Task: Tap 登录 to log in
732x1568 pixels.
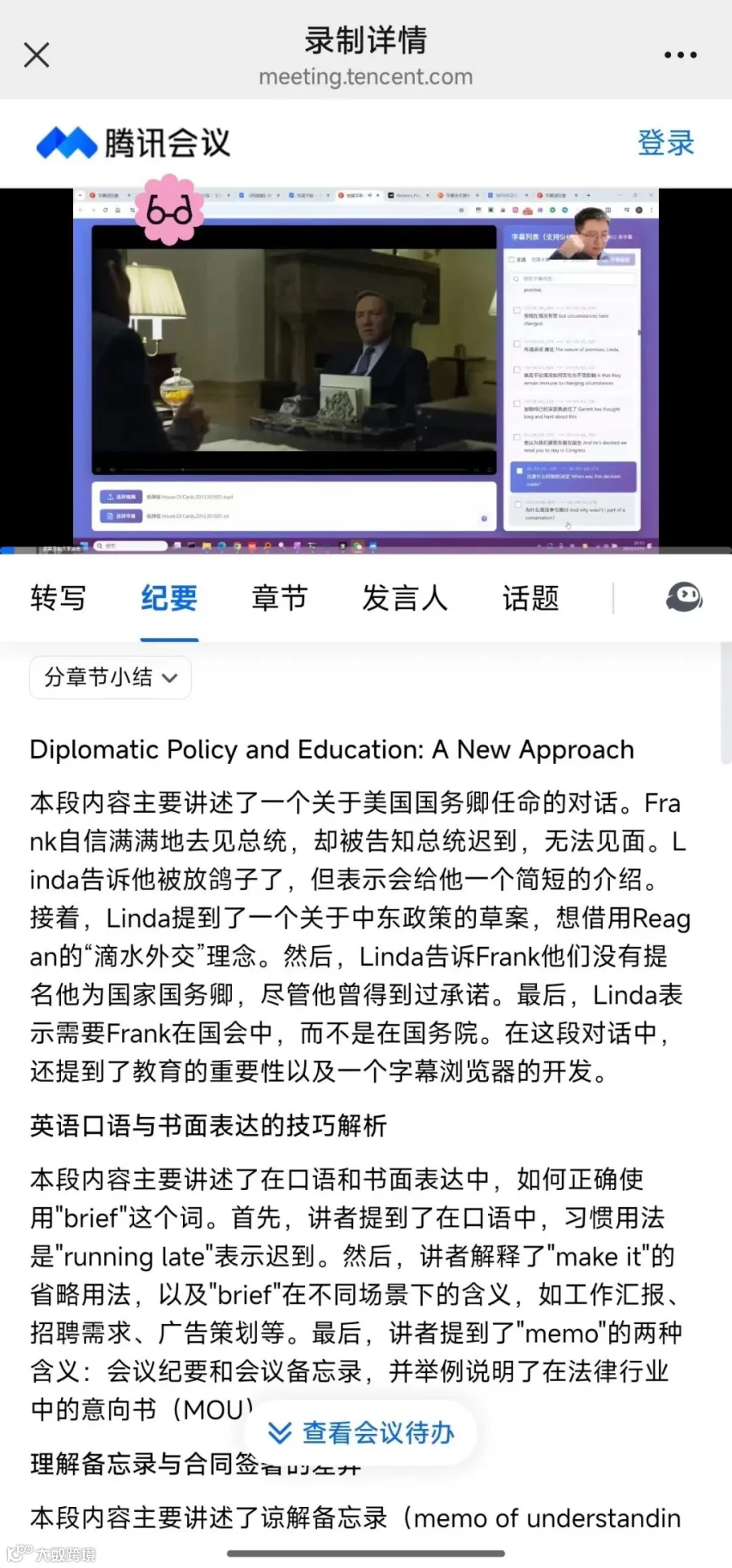Action: [x=665, y=143]
